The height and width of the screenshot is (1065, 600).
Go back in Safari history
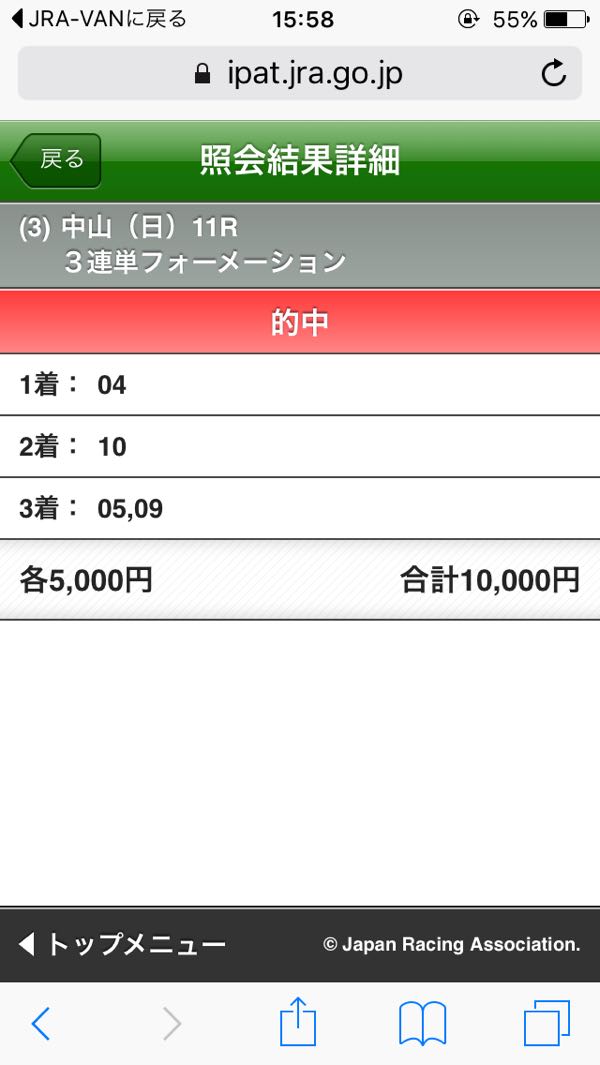(41, 1024)
